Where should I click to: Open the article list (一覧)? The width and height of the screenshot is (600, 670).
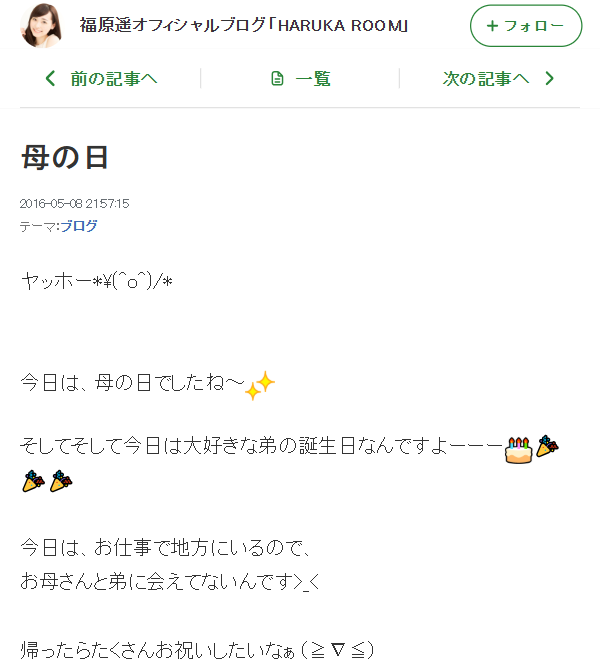click(300, 78)
